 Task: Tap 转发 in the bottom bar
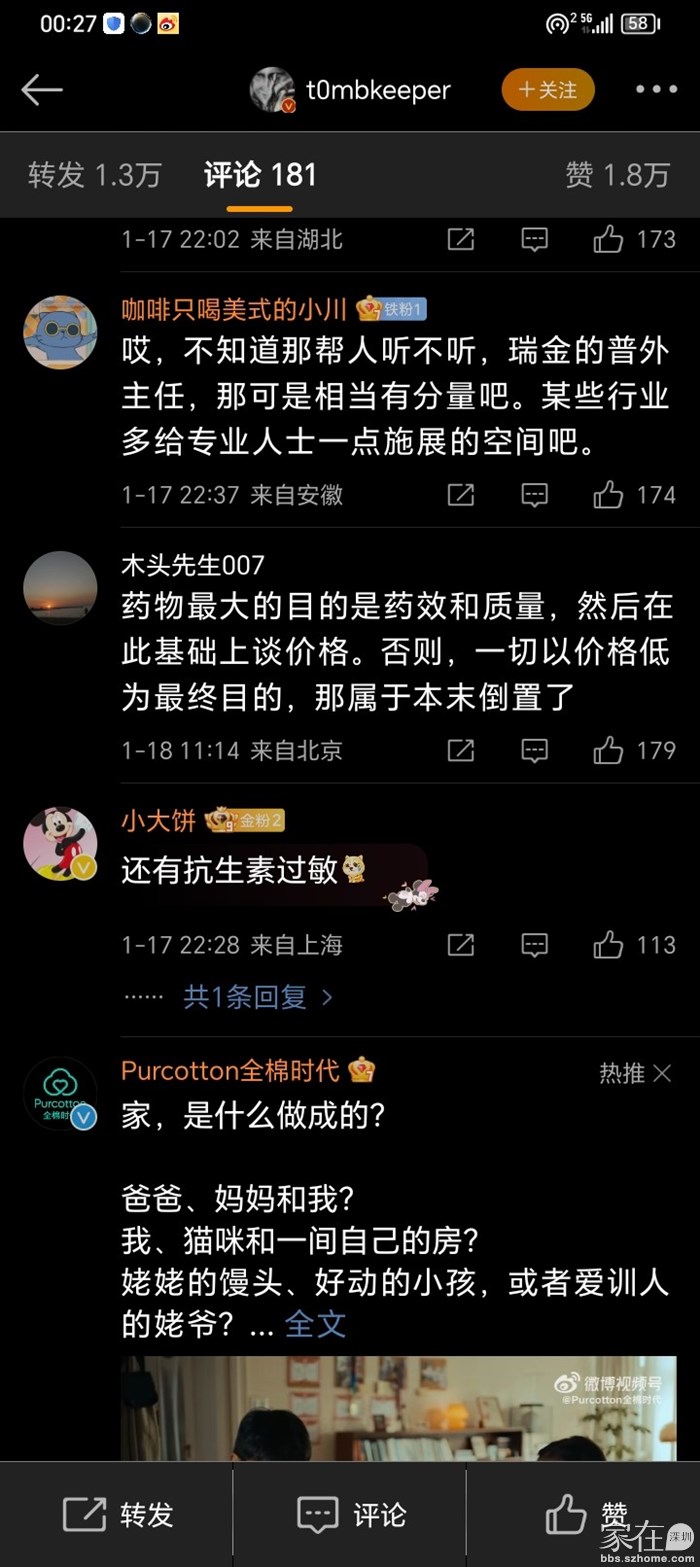[117, 1514]
